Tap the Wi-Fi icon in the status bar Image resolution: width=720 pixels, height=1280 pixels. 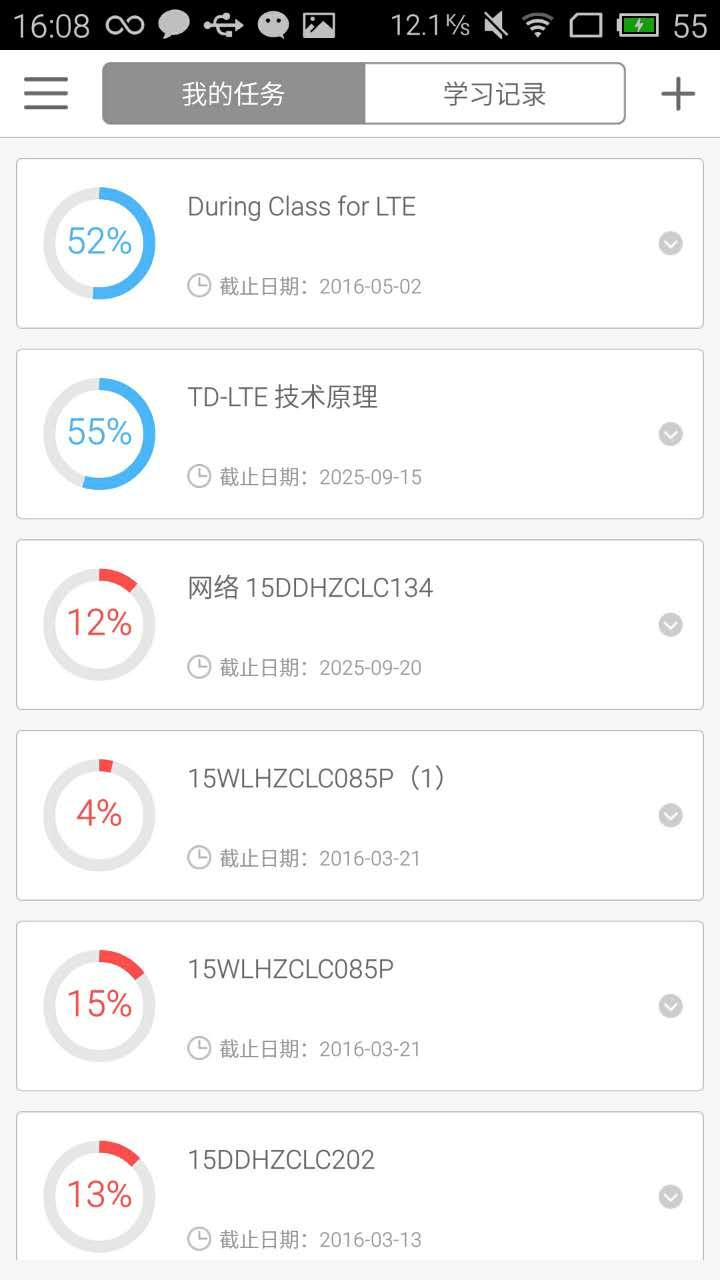click(x=538, y=25)
